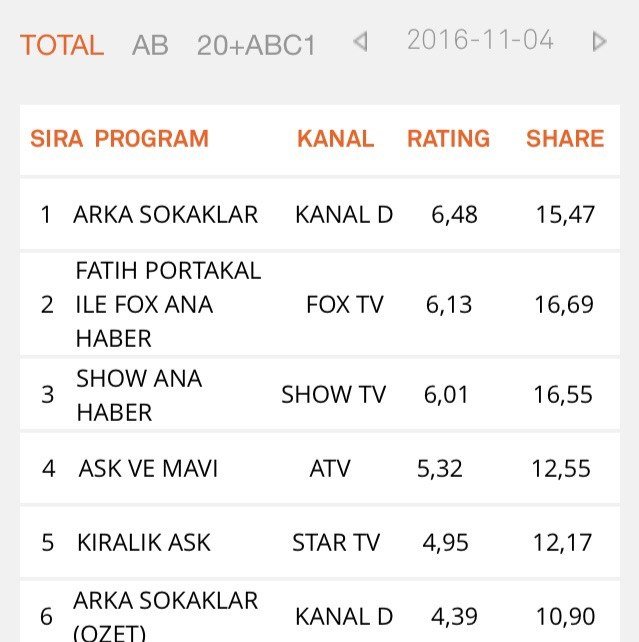The image size is (639, 642).
Task: Go to the previous day's ratings
Action: click(361, 41)
